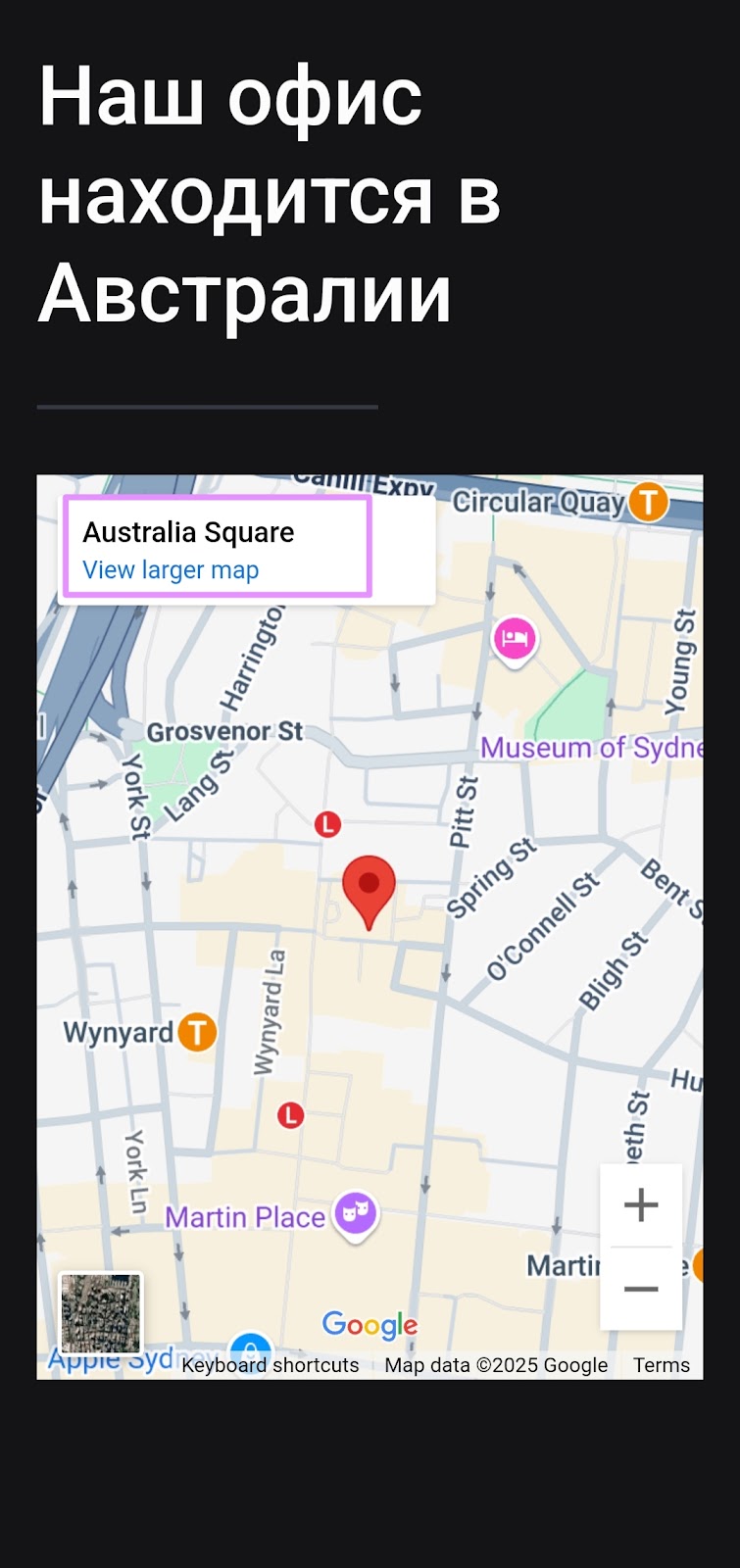Tap the pink hotel marker

point(514,640)
